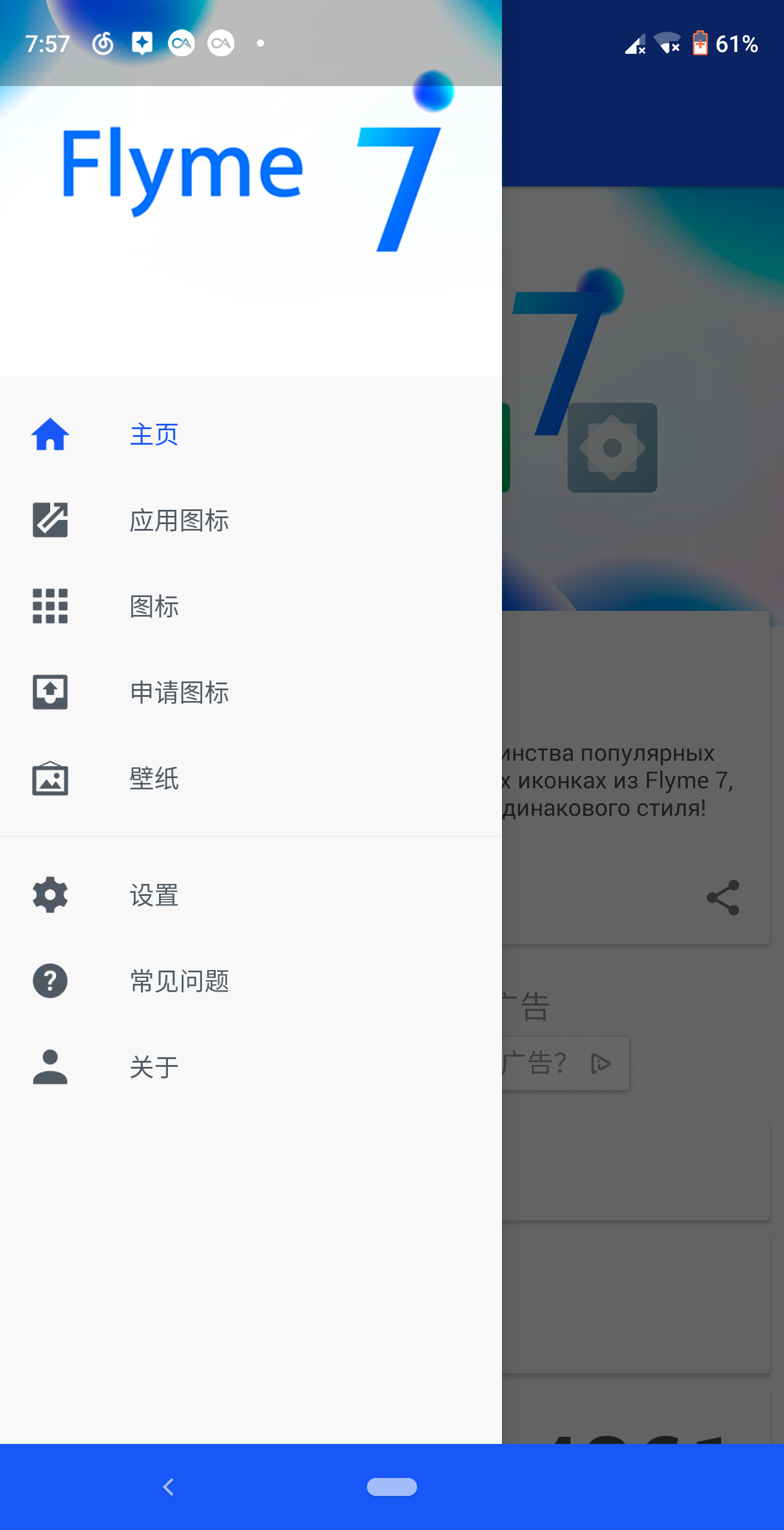
Task: Click the gear icon in the wallpaper preview
Action: click(612, 446)
